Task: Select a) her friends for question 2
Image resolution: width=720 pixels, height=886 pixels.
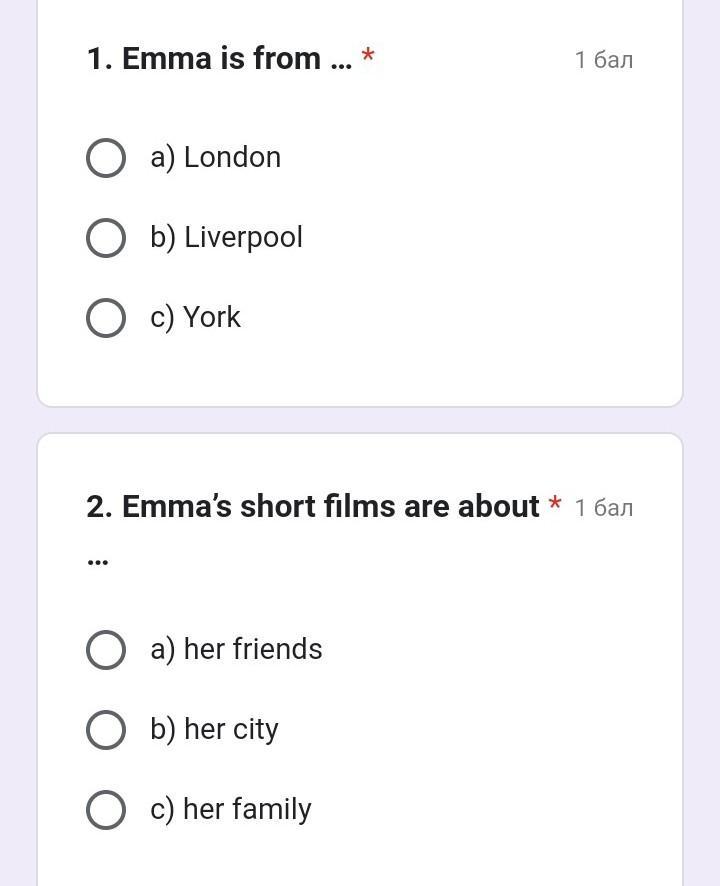Action: (x=106, y=650)
